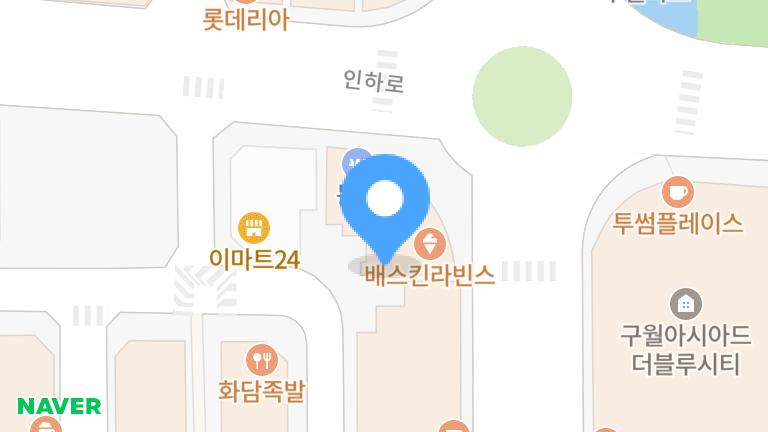Open the 투썸플레이스 cafe marker

point(678,191)
